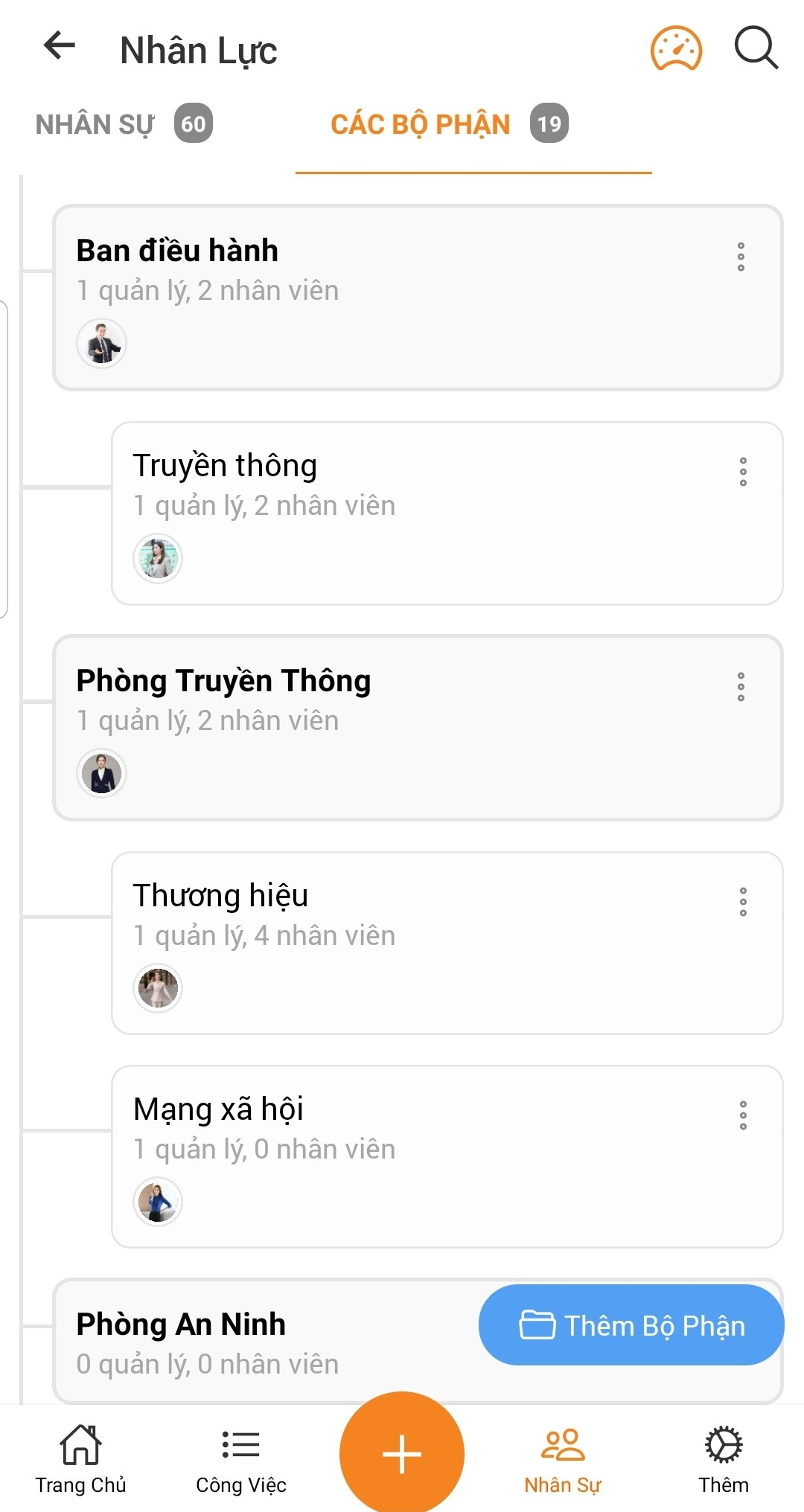Open options menu for Mạng xã hội
Viewport: 804px width, 1512px height.
[742, 1116]
